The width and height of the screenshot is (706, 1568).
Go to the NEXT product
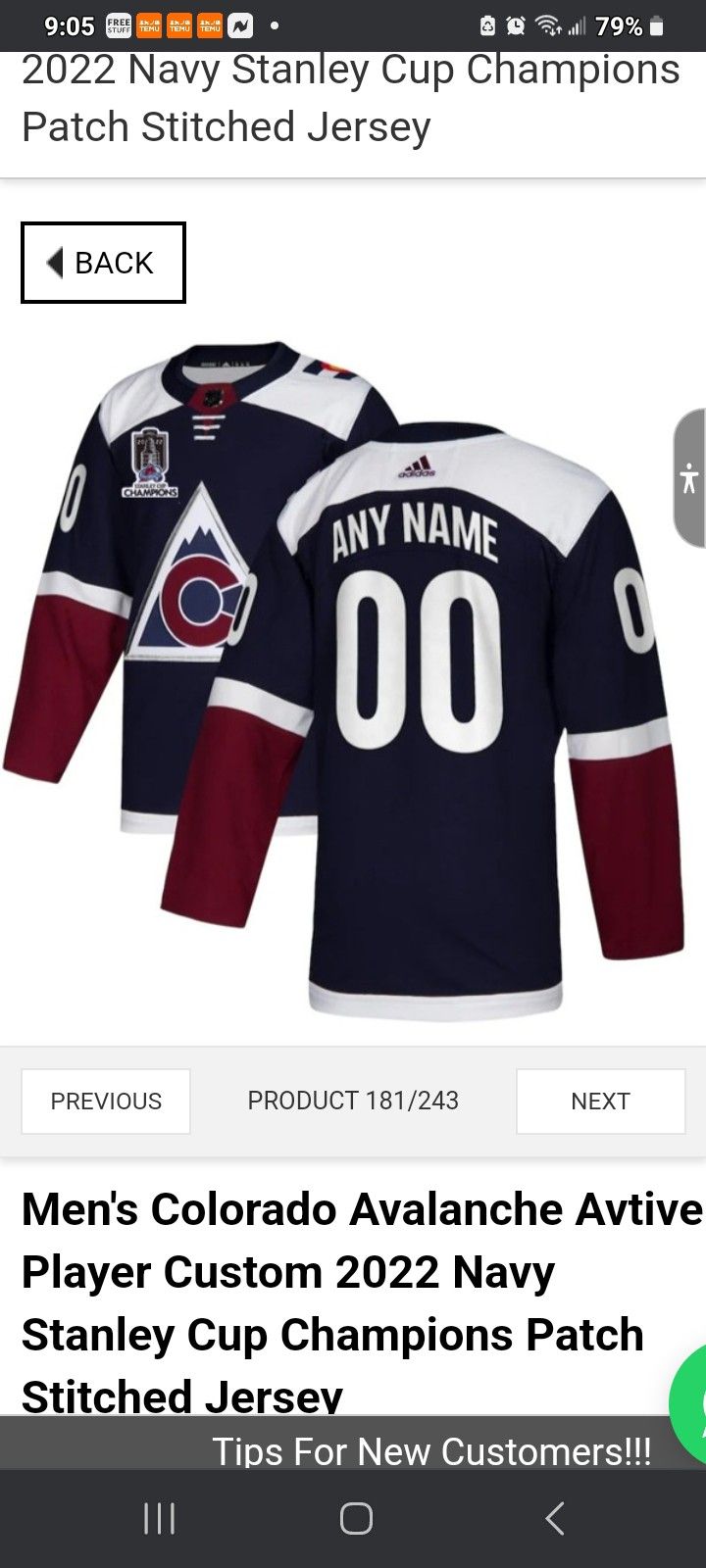tap(600, 1101)
